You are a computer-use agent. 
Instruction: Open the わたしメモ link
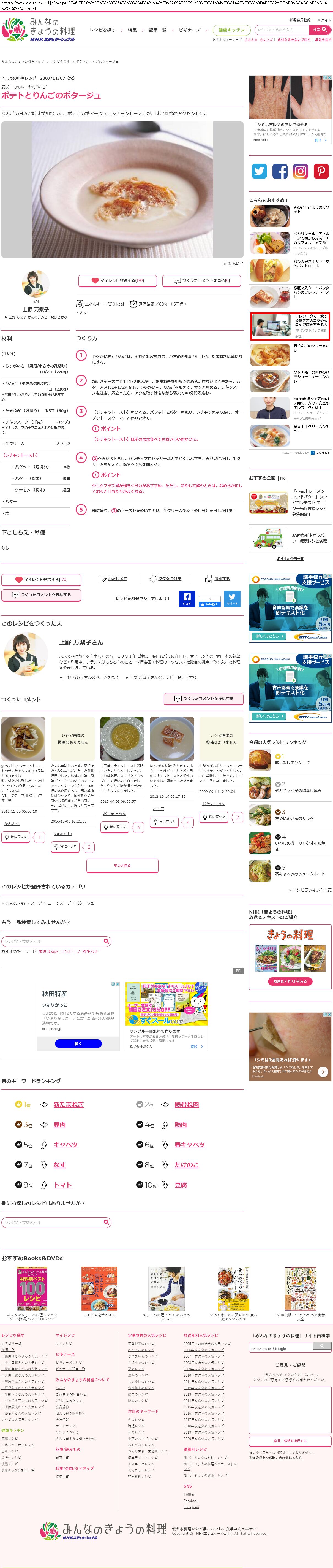point(113,579)
